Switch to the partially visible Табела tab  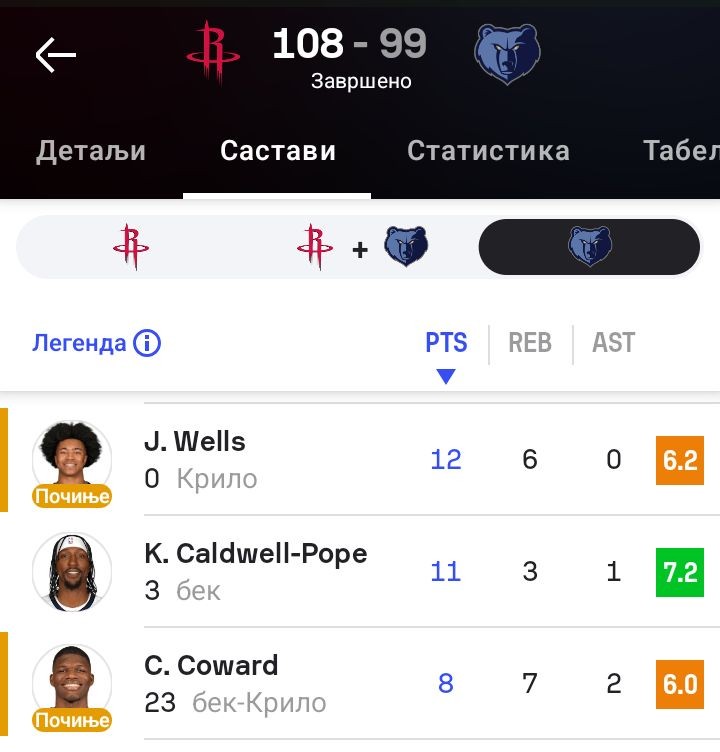[x=680, y=151]
